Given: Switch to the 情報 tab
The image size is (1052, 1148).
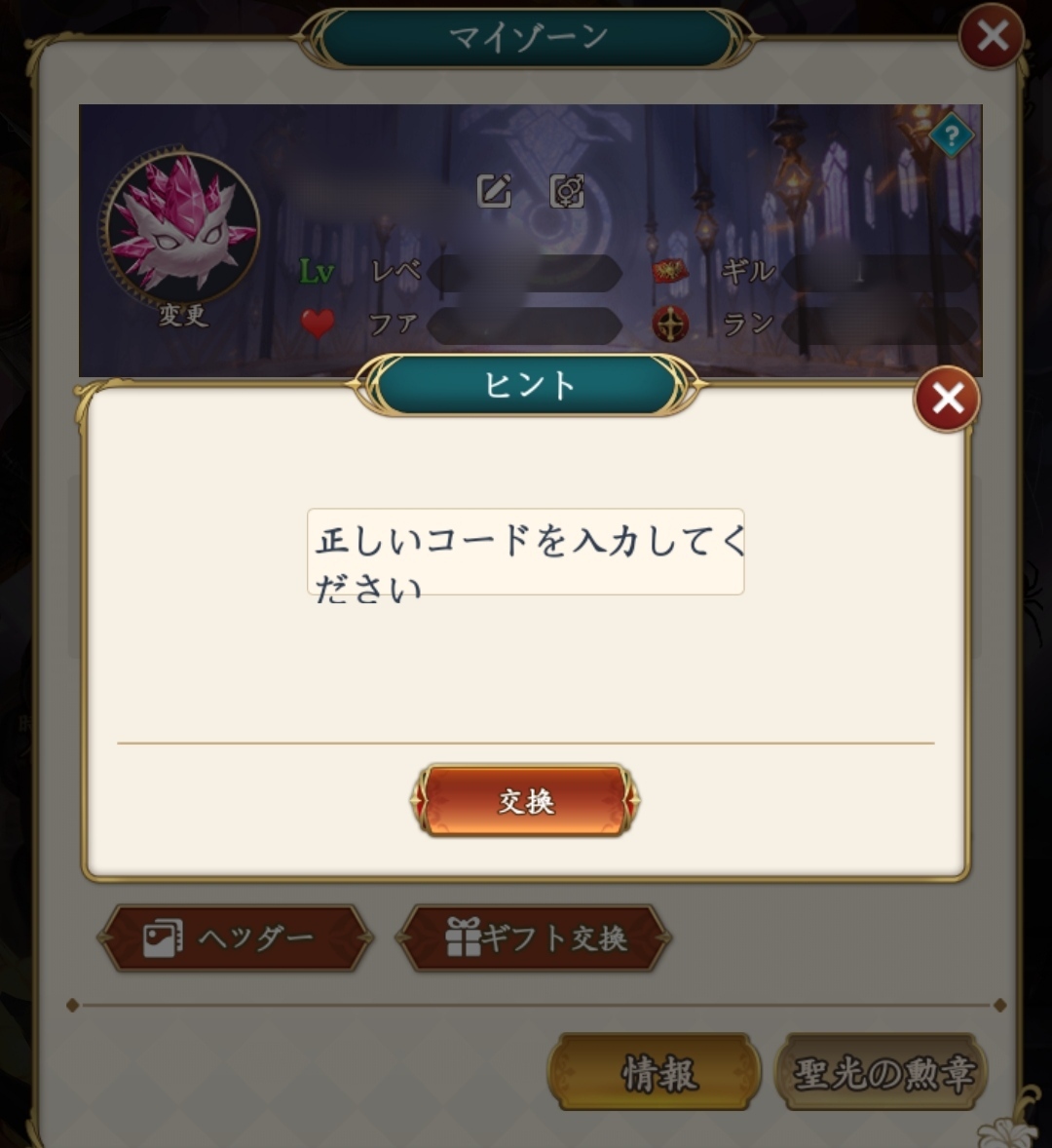Looking at the screenshot, I should point(655,1073).
